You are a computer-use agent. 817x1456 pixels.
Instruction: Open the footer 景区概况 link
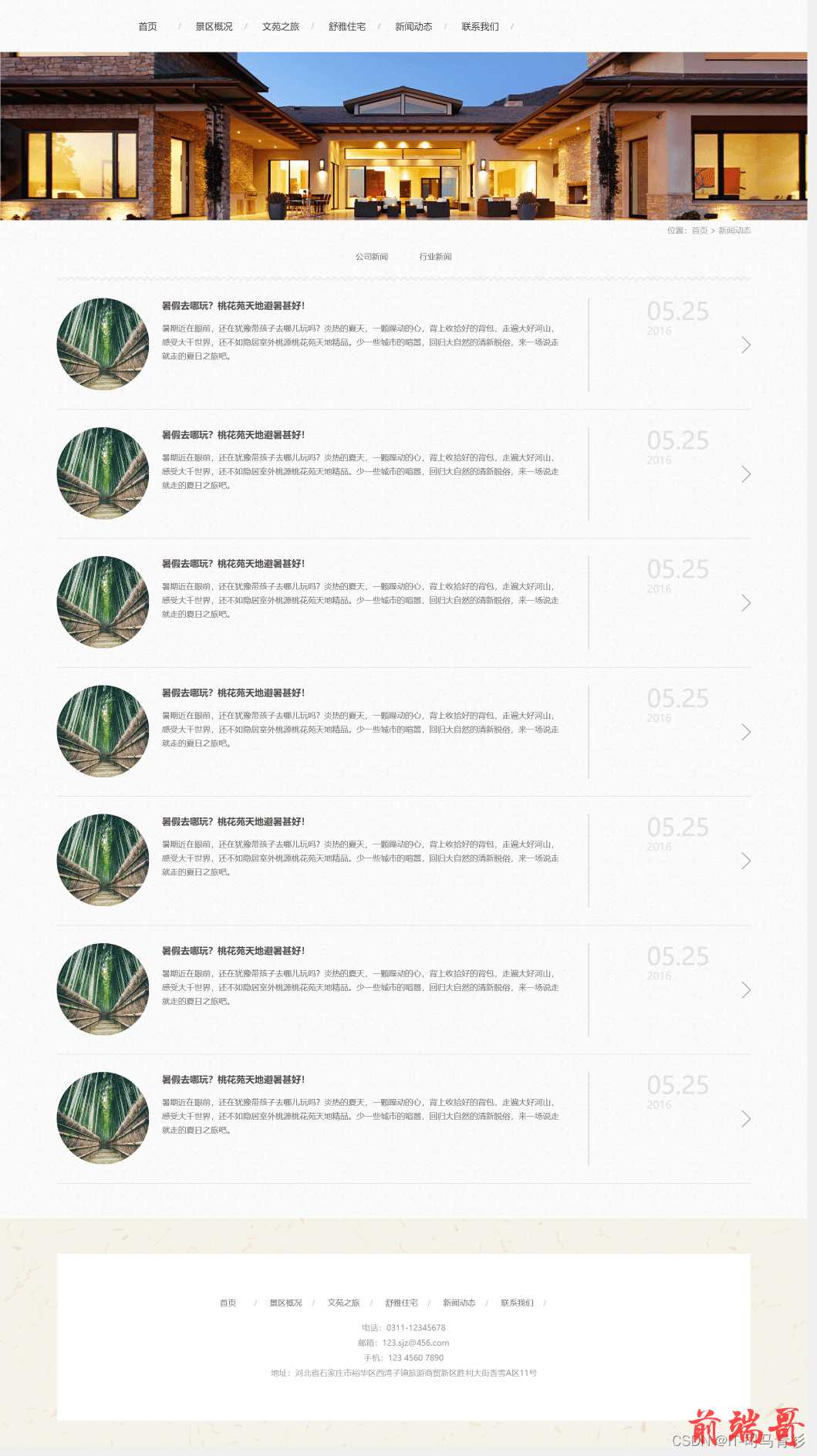click(285, 1303)
